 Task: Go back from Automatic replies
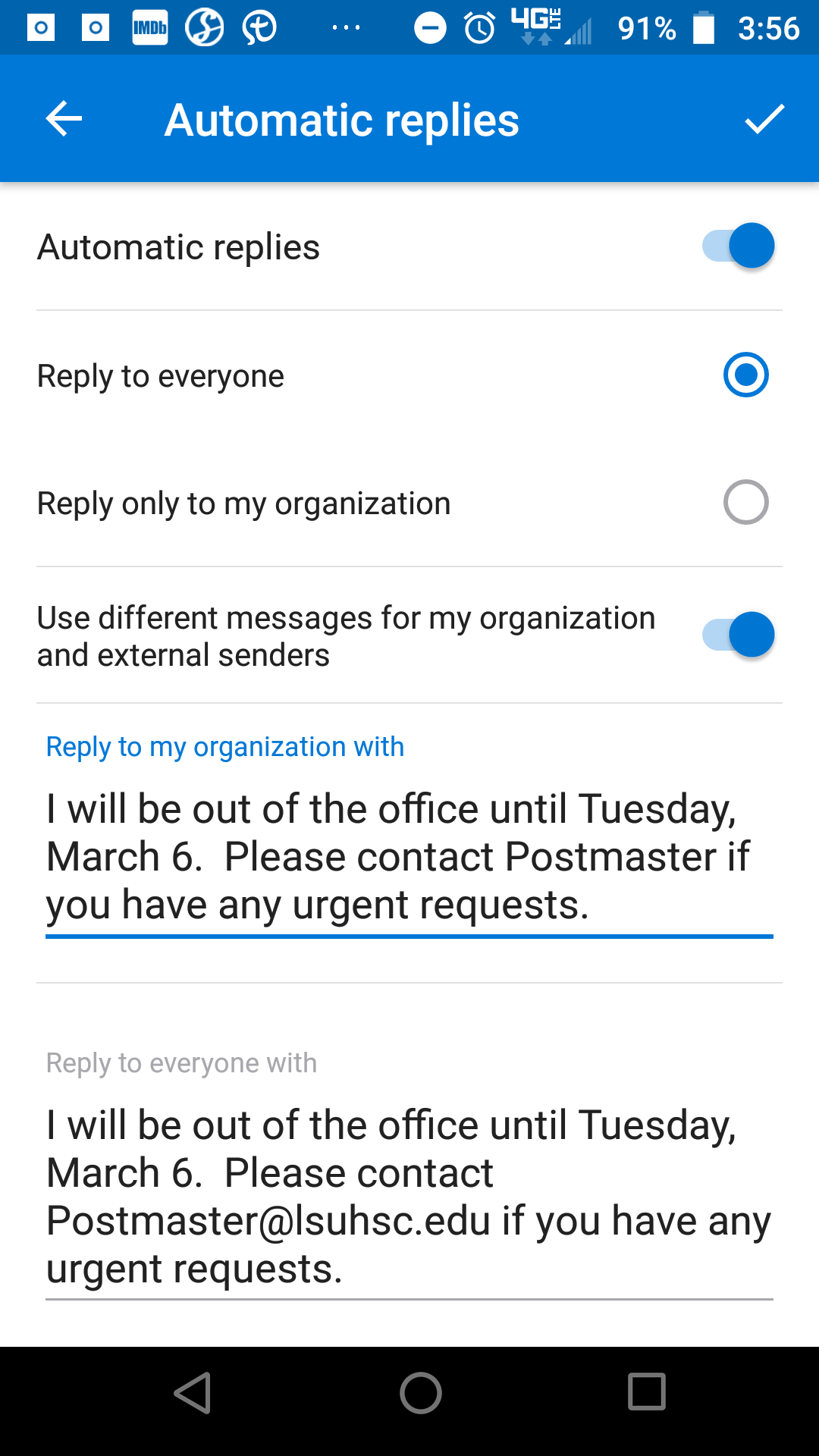coord(64,119)
